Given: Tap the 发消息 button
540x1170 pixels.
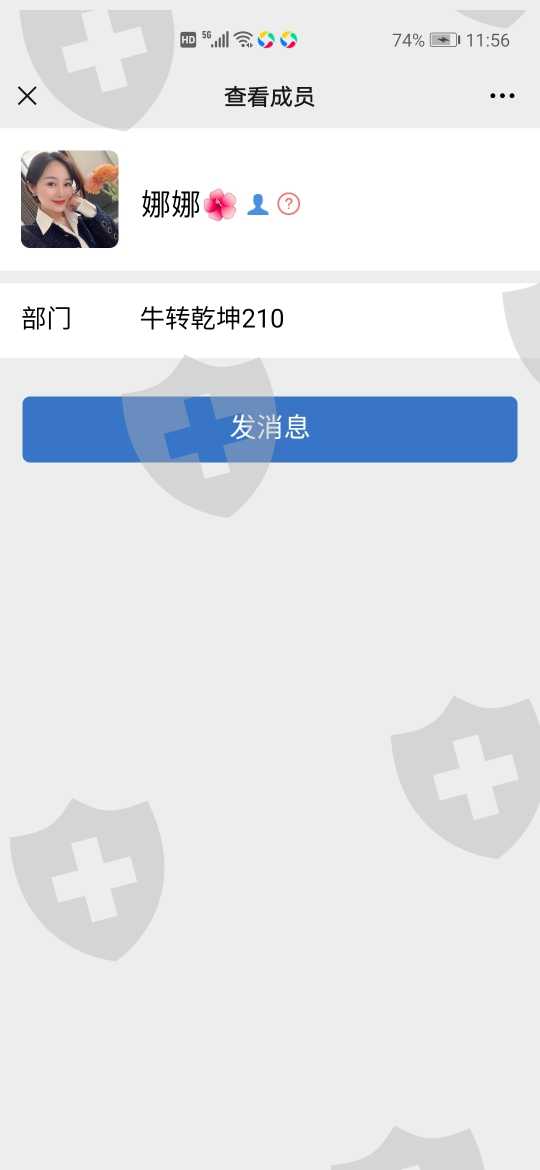Looking at the screenshot, I should [x=269, y=429].
